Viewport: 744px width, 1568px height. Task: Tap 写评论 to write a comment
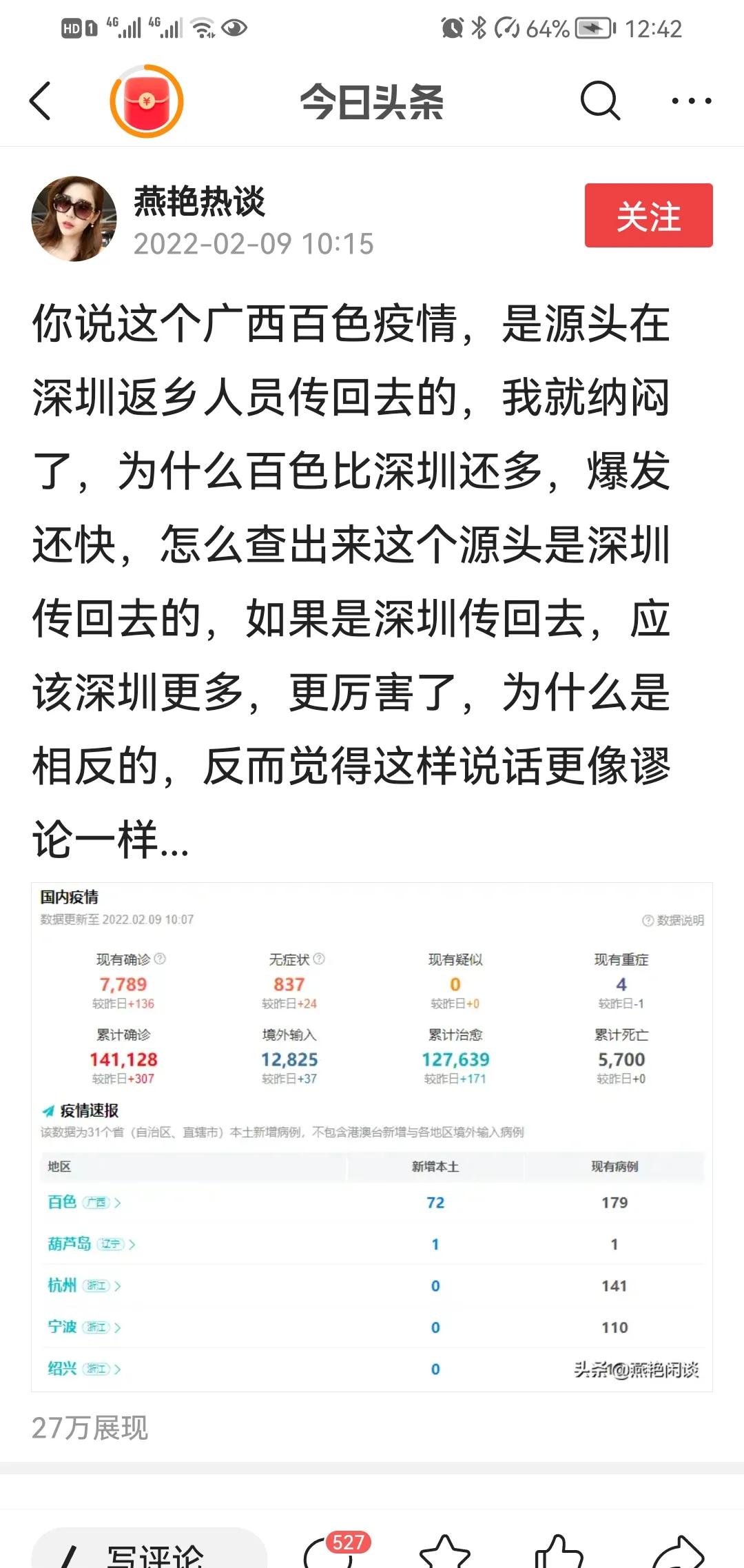[x=150, y=1551]
